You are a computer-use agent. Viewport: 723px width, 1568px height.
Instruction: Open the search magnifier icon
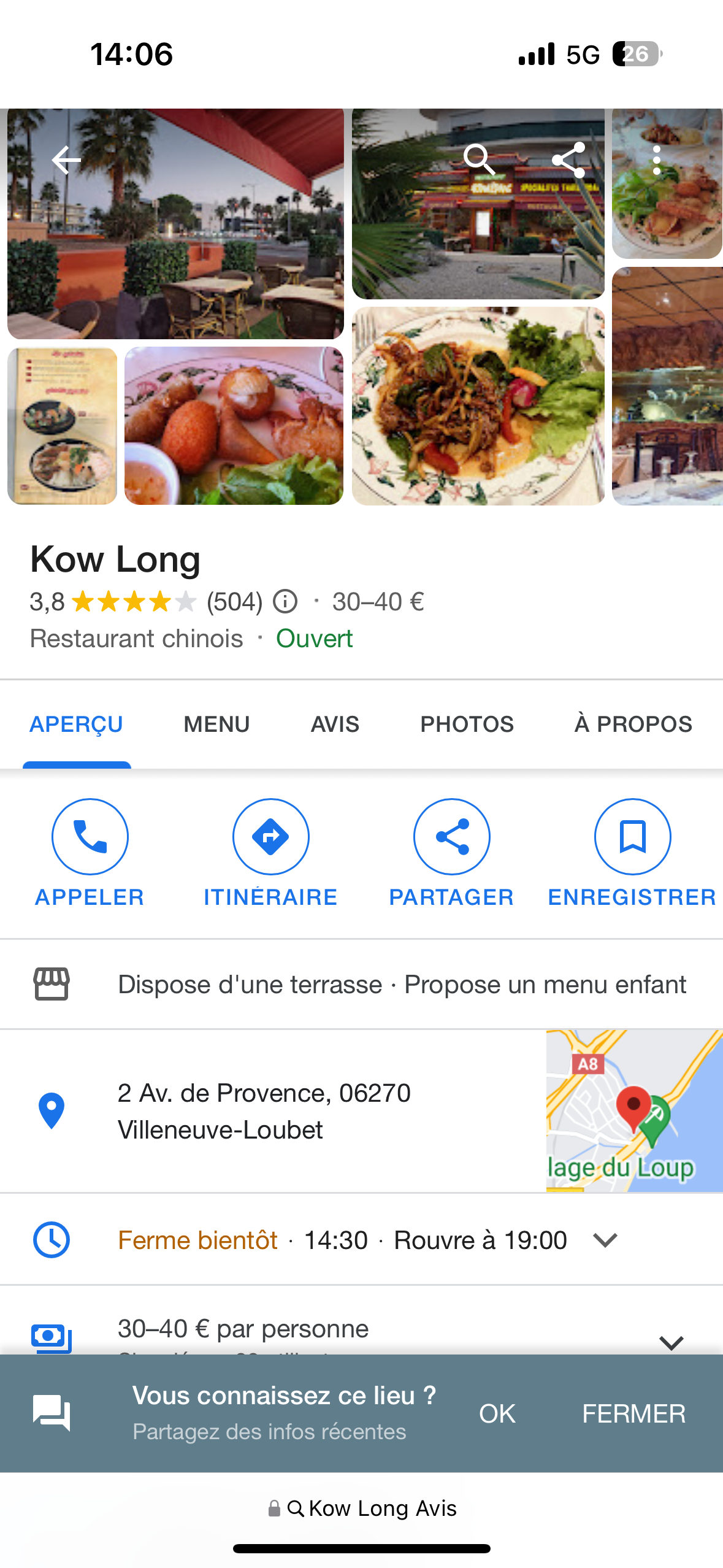[x=478, y=161]
